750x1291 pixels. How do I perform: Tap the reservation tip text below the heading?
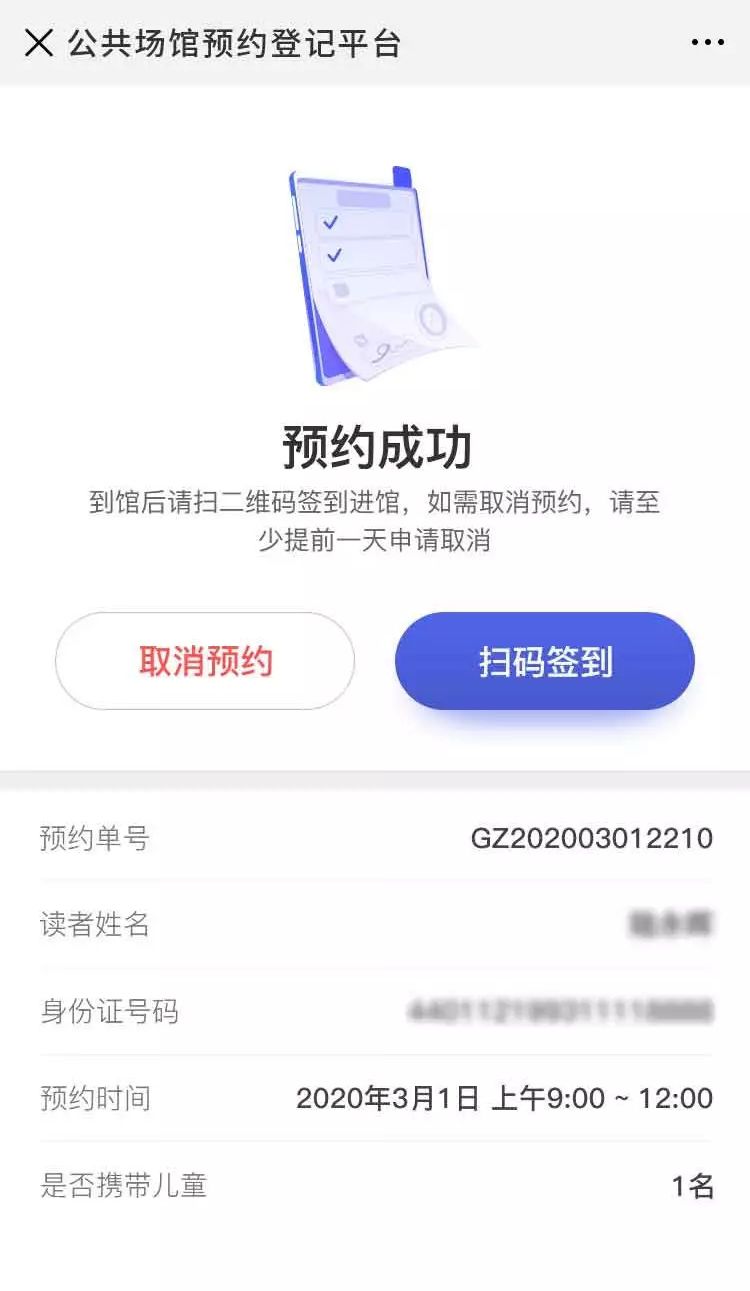tap(375, 521)
